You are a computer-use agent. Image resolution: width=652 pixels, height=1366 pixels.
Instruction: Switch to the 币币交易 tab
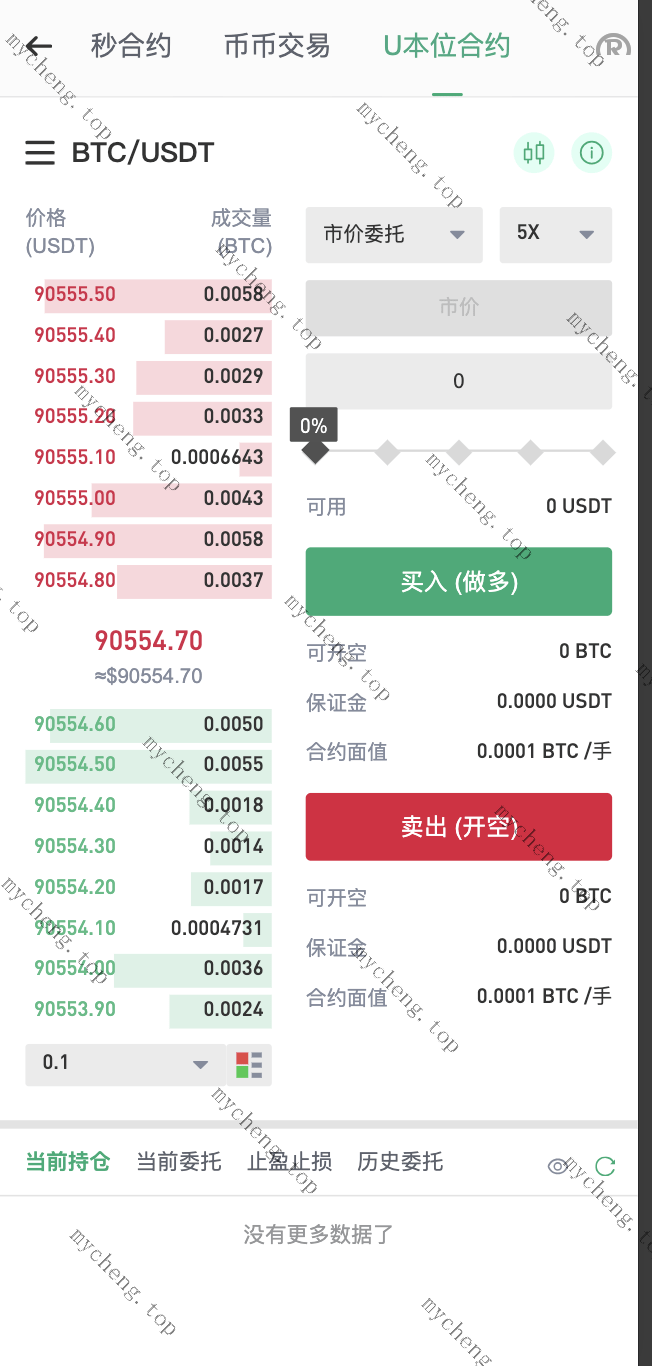click(277, 46)
